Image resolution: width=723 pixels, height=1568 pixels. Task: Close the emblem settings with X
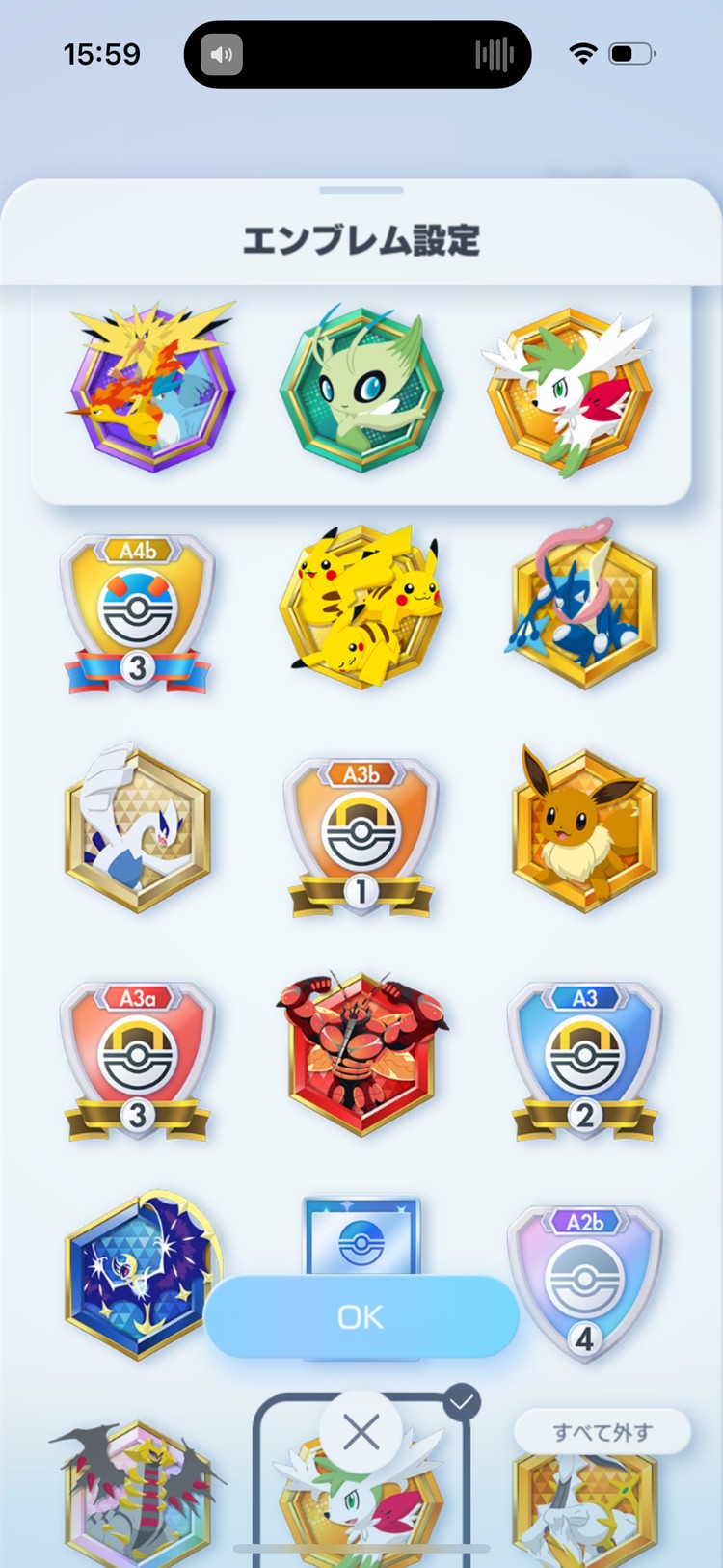[361, 1433]
